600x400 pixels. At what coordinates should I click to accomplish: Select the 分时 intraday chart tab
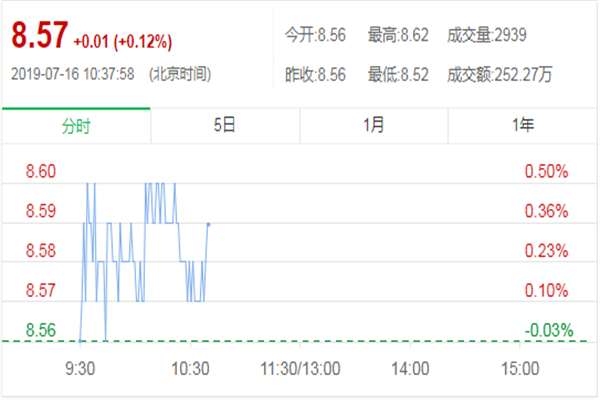point(75,125)
